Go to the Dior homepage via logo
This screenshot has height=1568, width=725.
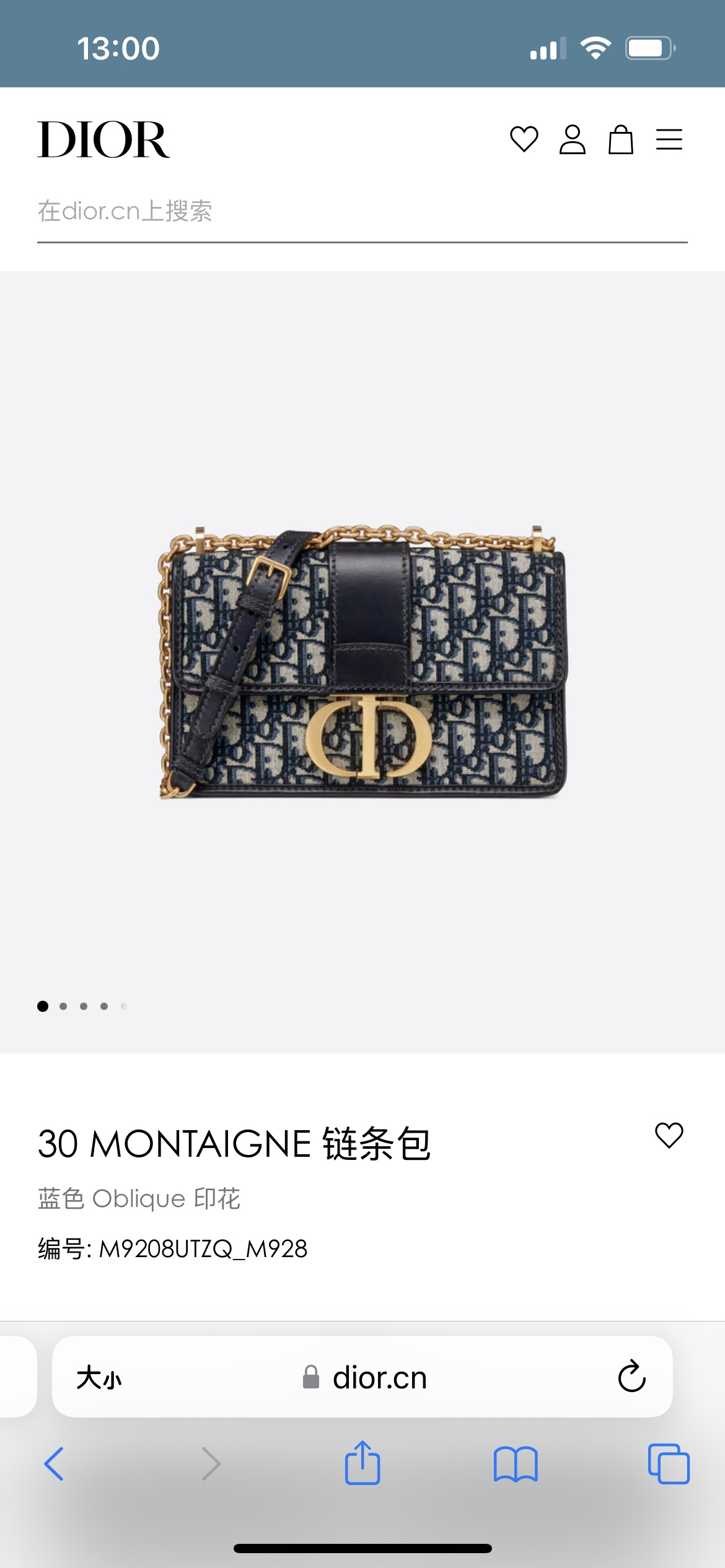click(103, 140)
